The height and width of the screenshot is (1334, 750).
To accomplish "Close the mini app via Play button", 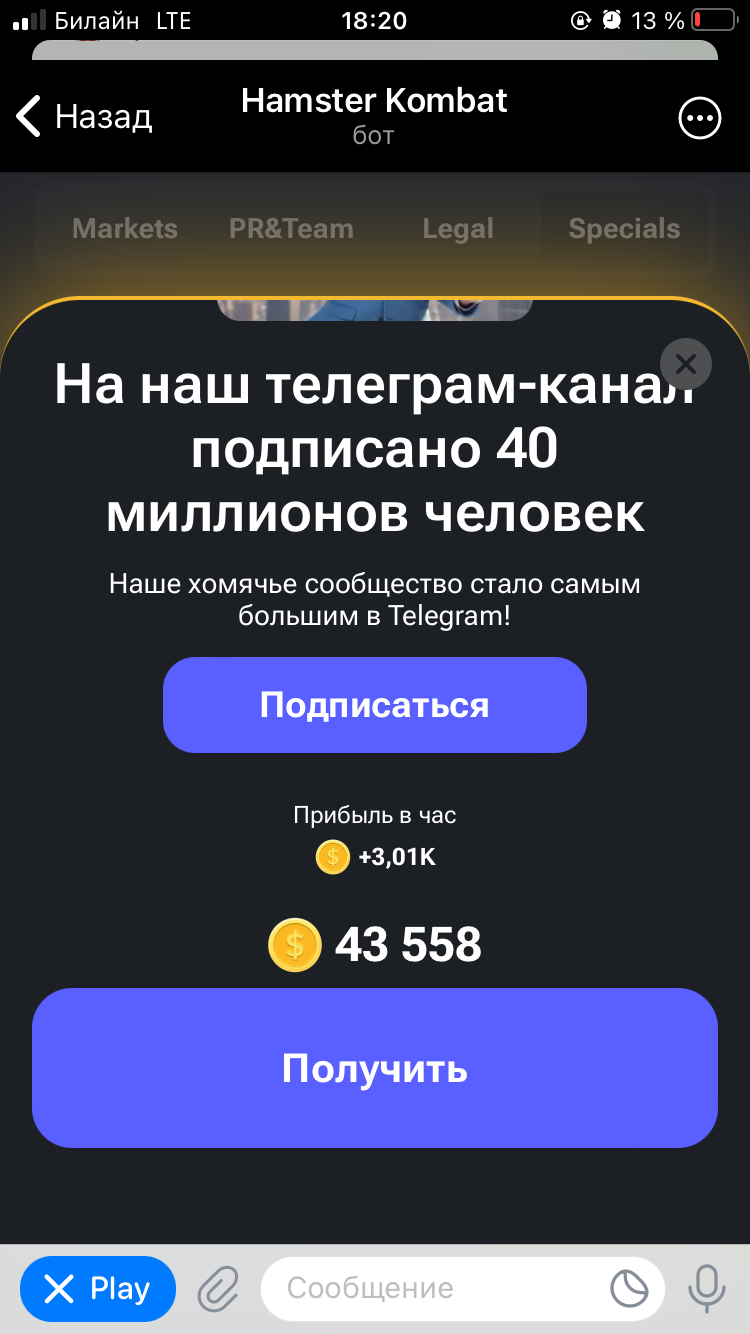I will 98,1289.
